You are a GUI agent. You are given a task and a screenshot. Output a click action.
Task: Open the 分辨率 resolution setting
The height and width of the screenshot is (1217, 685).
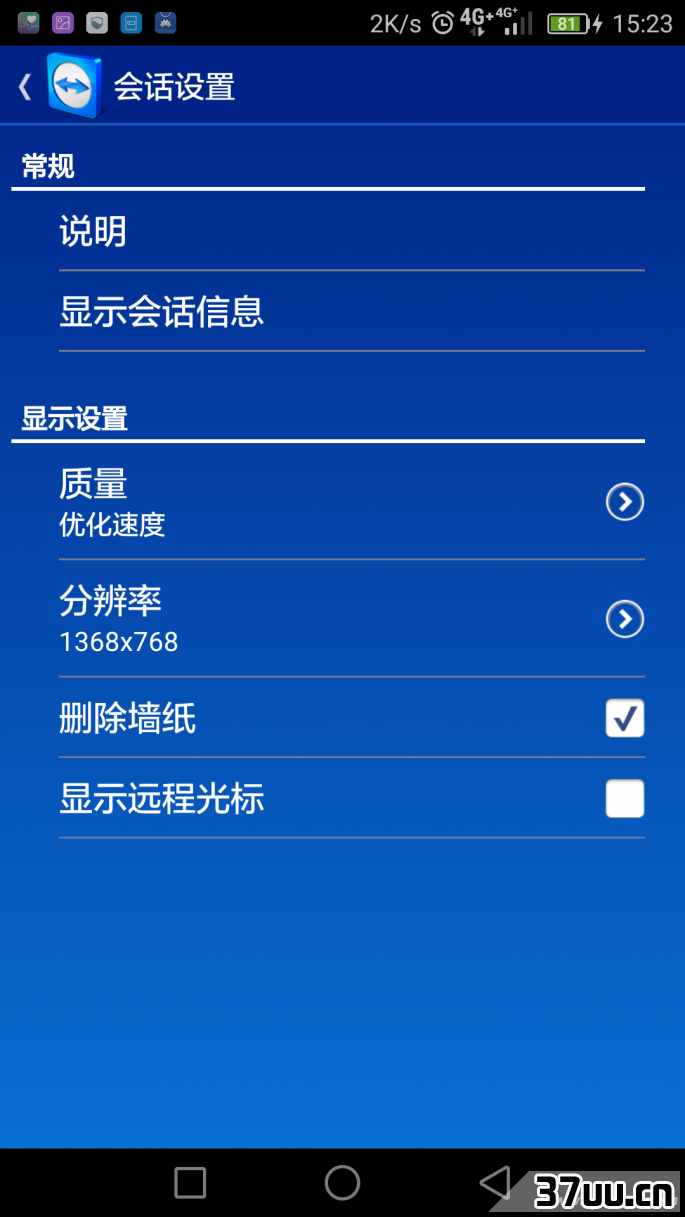[x=351, y=618]
